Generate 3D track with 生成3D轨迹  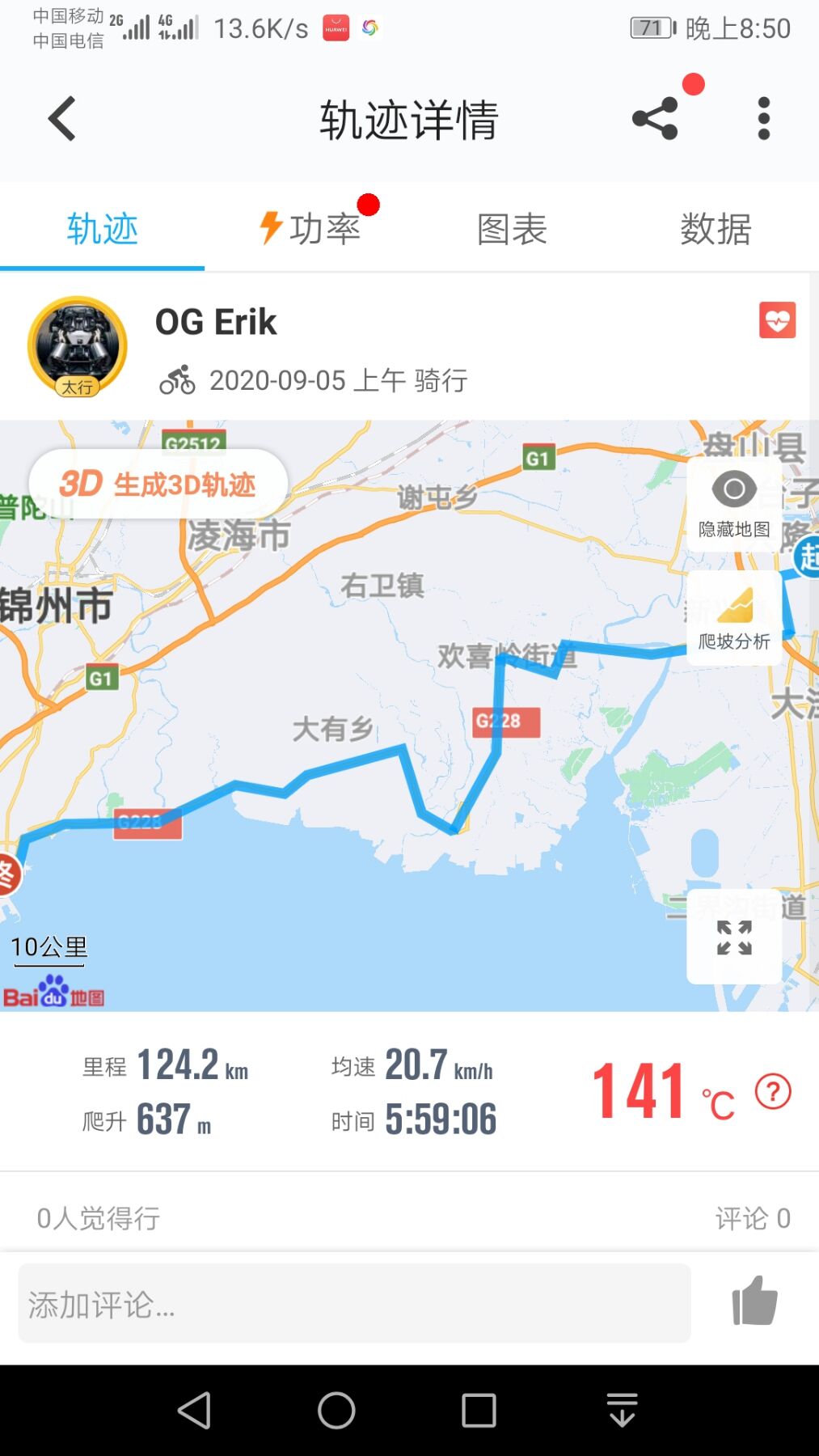click(158, 485)
